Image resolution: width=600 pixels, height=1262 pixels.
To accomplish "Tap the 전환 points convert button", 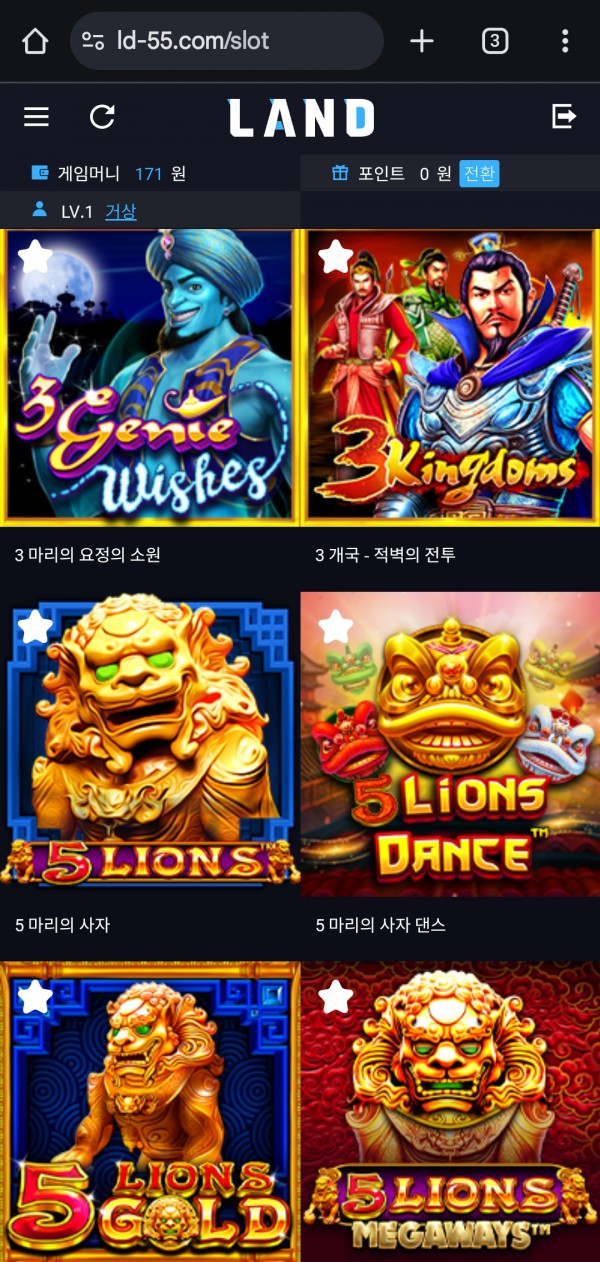I will (479, 174).
